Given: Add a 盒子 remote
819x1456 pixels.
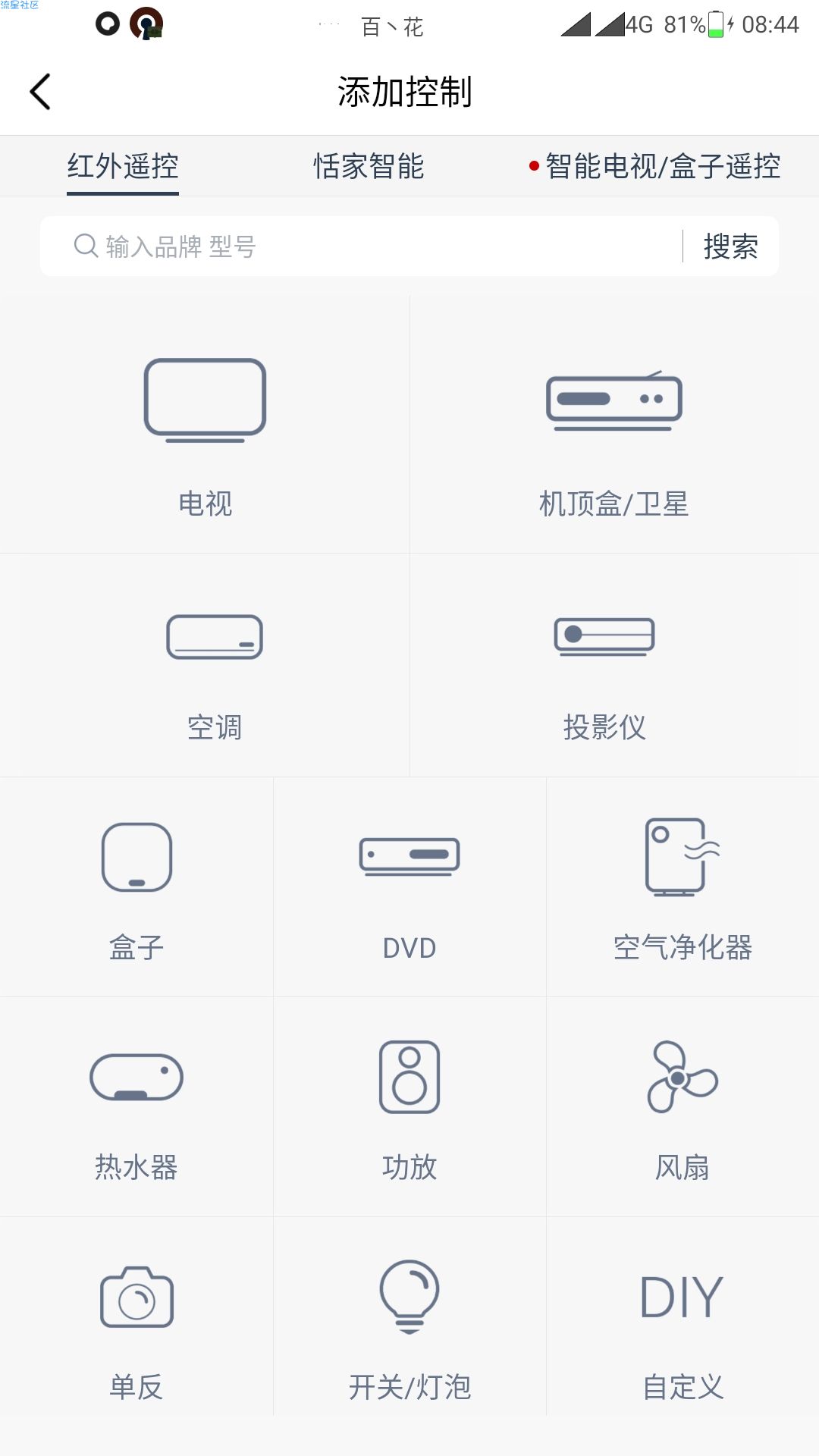Looking at the screenshot, I should pos(136,887).
